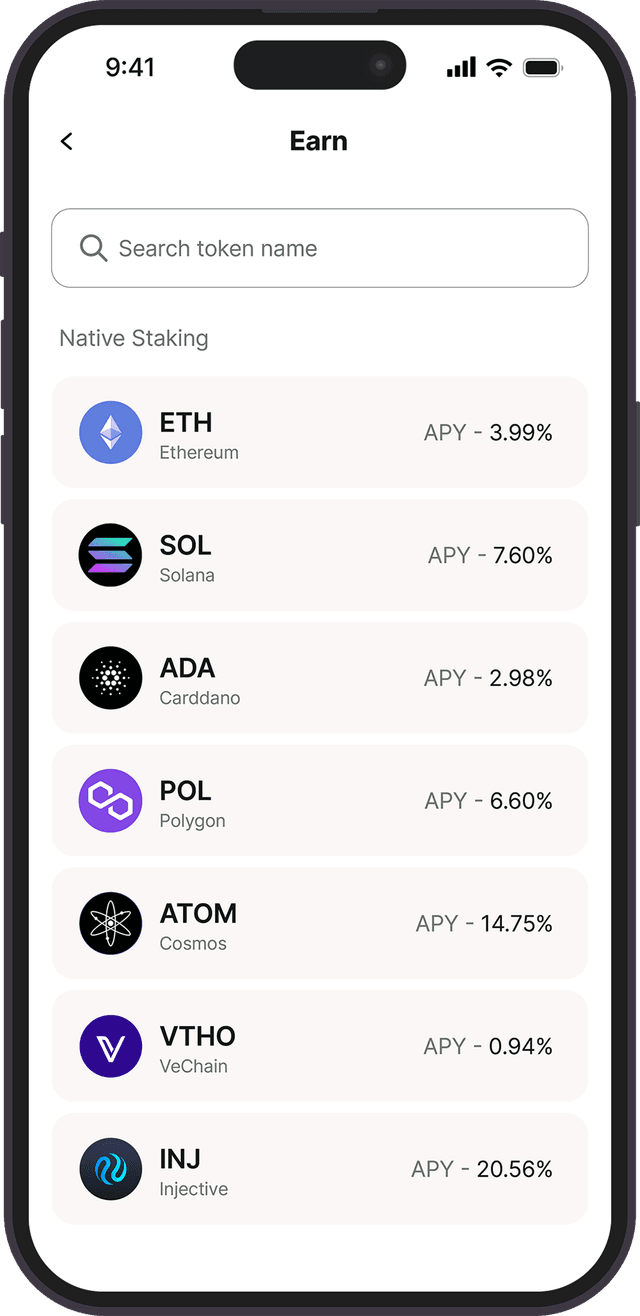Open the VTHO VeChain row
Screen dimensions: 640x1316
coord(320,1046)
